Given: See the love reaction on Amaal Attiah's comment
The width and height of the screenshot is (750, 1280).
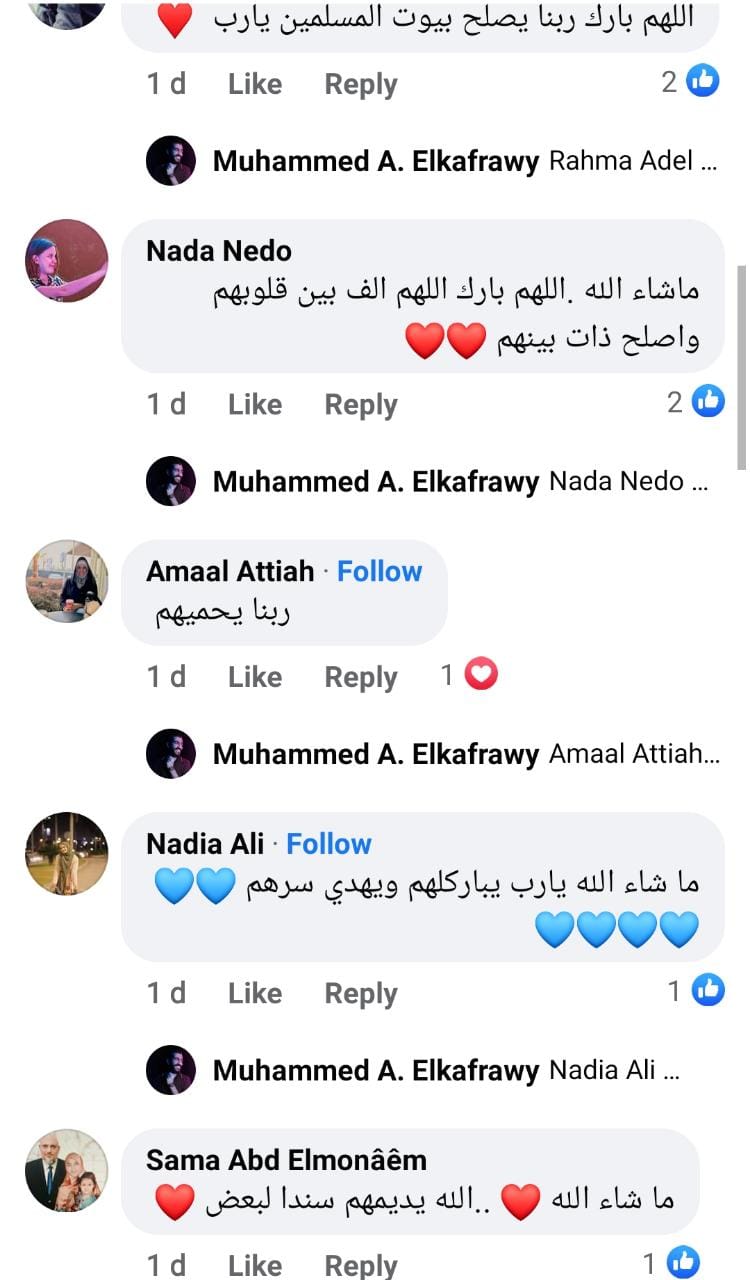Looking at the screenshot, I should tap(470, 677).
